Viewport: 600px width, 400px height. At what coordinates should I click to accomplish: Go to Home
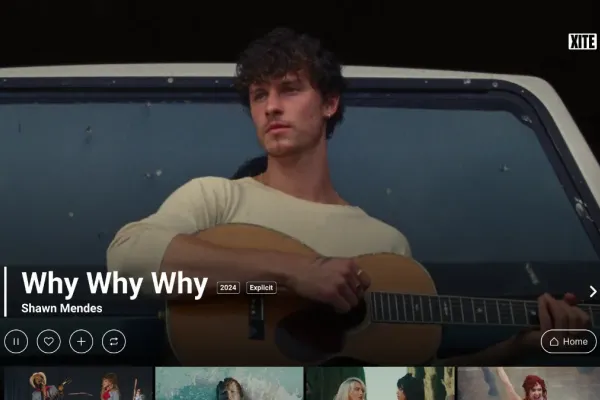(x=568, y=341)
